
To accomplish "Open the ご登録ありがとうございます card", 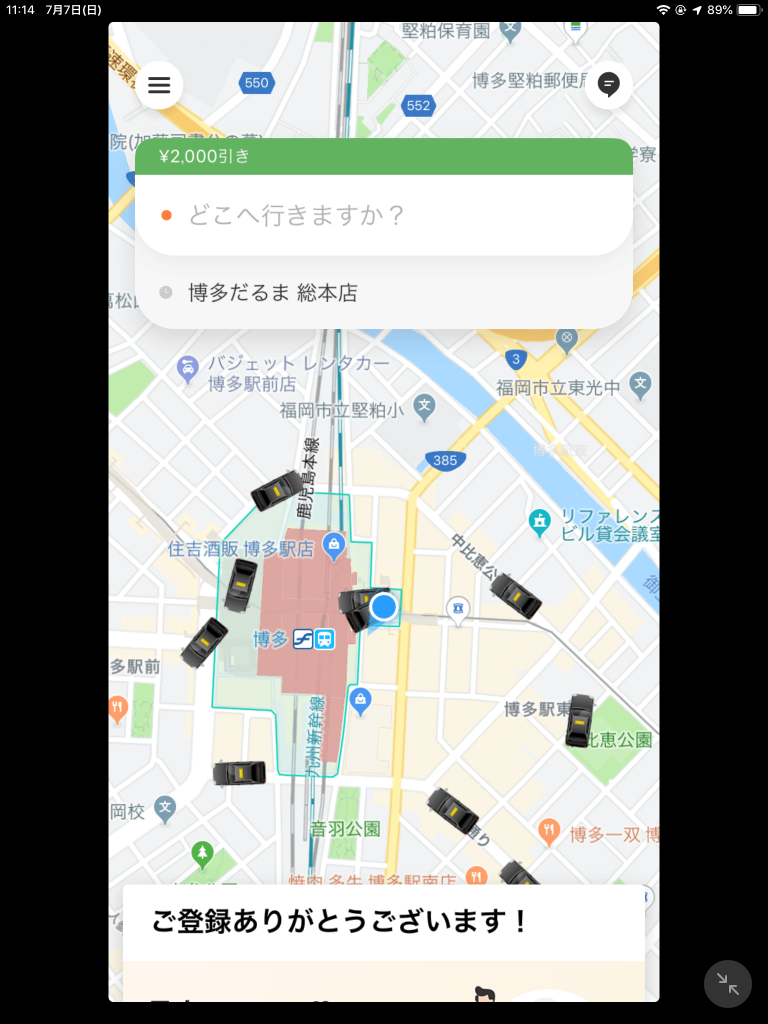I will [x=383, y=922].
